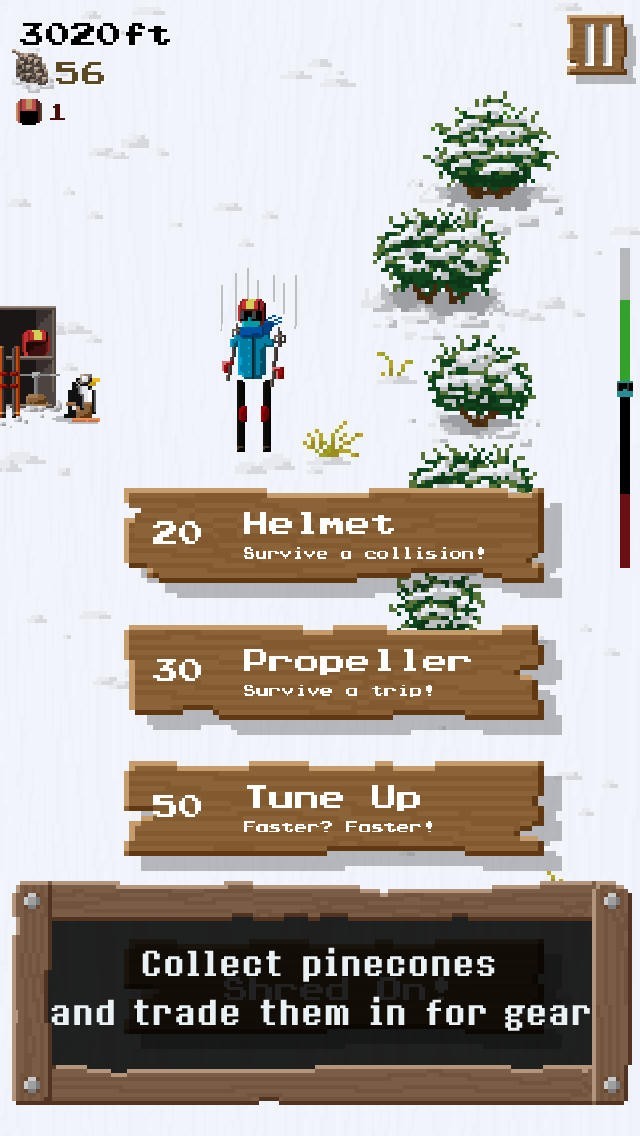Viewport: 640px width, 1136px height.
Task: Pause the game
Action: pos(597,45)
